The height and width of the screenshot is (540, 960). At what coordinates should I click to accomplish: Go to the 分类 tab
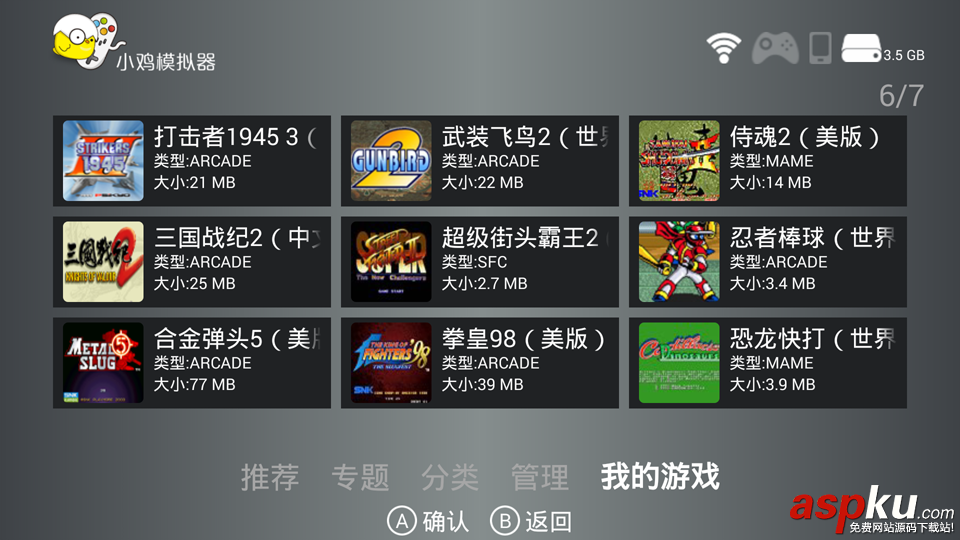(450, 477)
